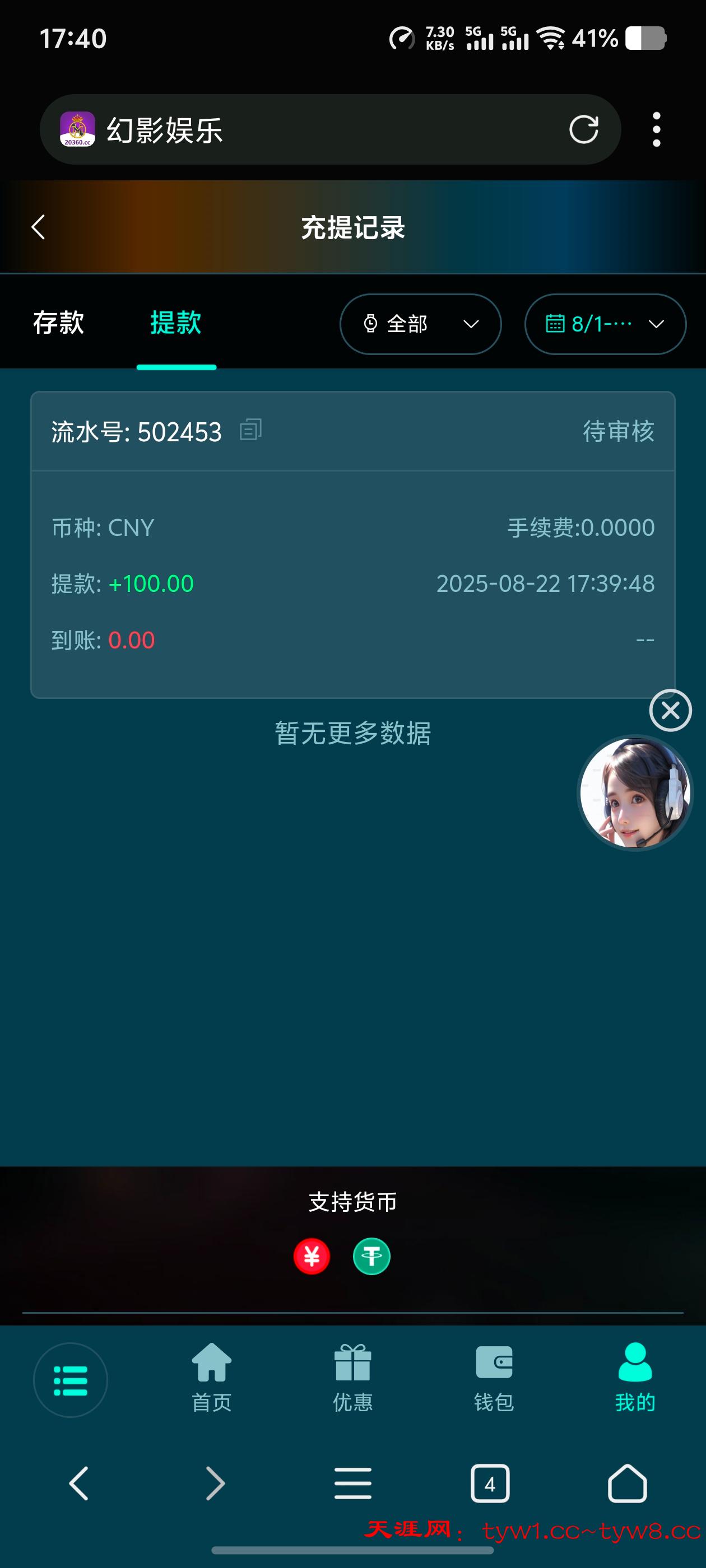Select the 提款 tab
The width and height of the screenshot is (706, 1568).
[176, 324]
